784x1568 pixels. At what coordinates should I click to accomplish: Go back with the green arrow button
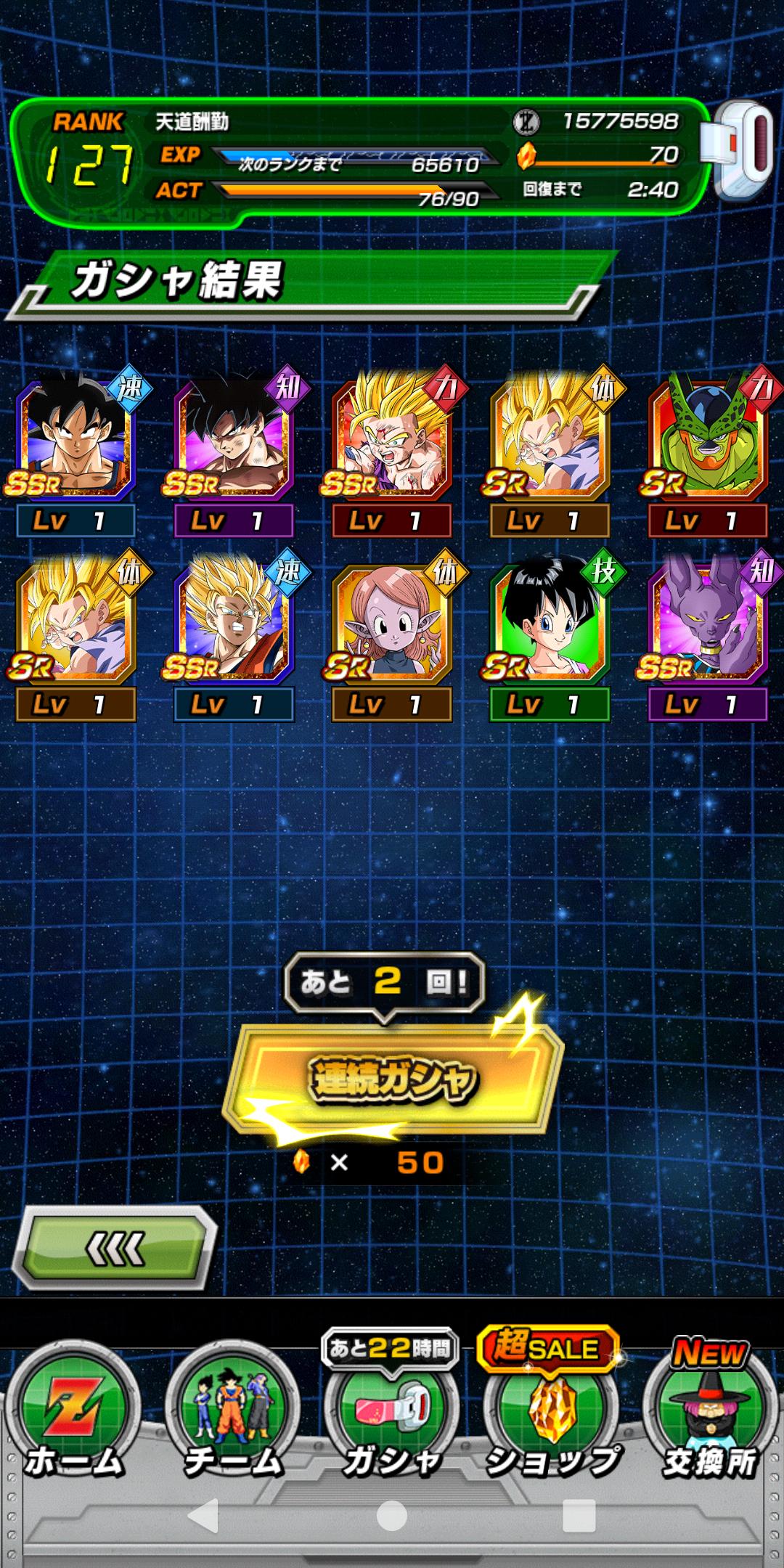pos(115,1248)
